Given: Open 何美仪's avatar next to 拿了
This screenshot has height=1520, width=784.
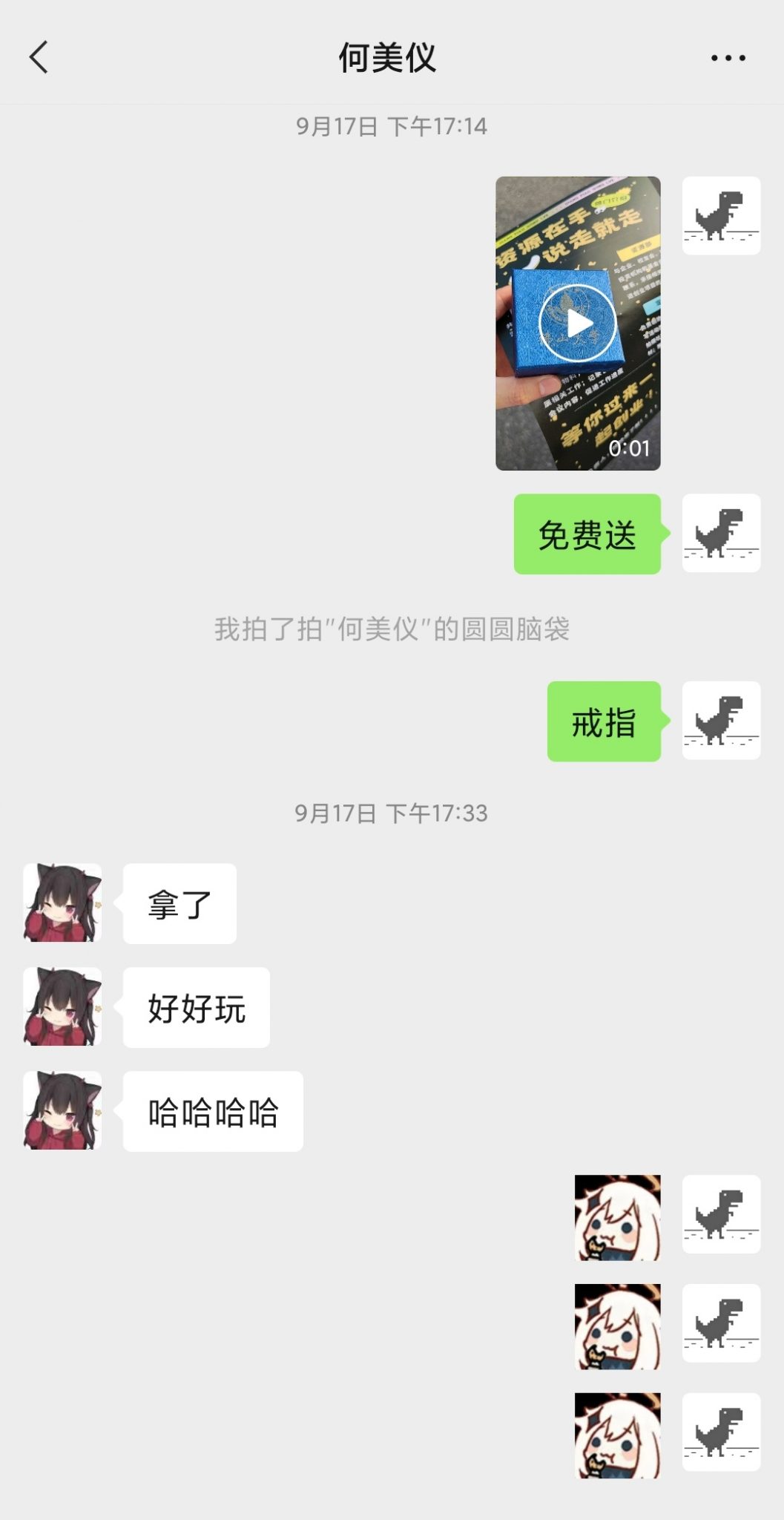Looking at the screenshot, I should click(62, 902).
